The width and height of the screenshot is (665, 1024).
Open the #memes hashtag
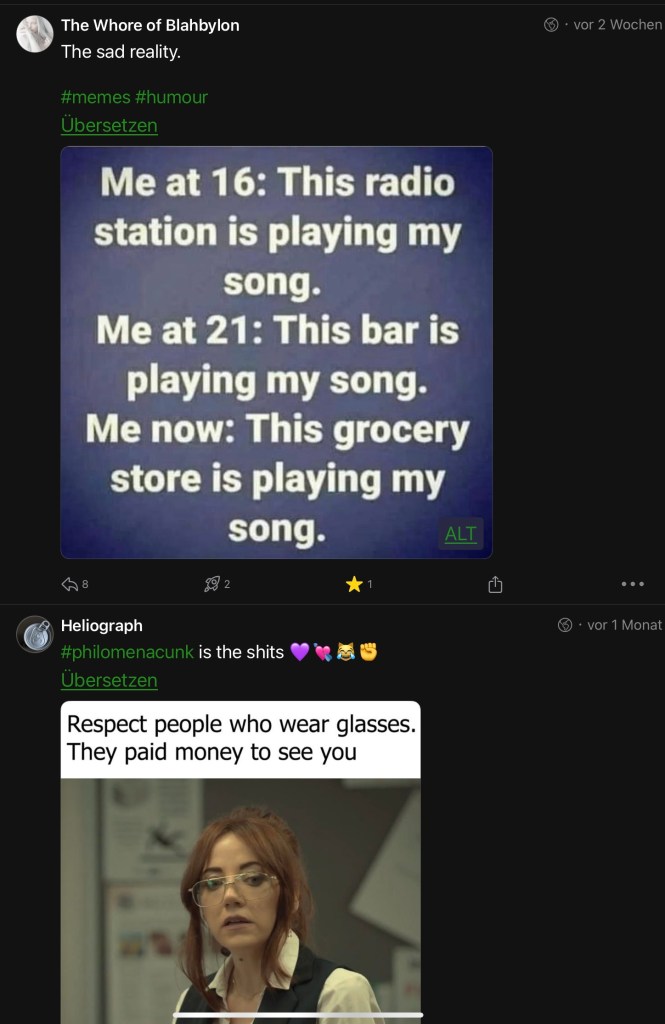tap(95, 97)
